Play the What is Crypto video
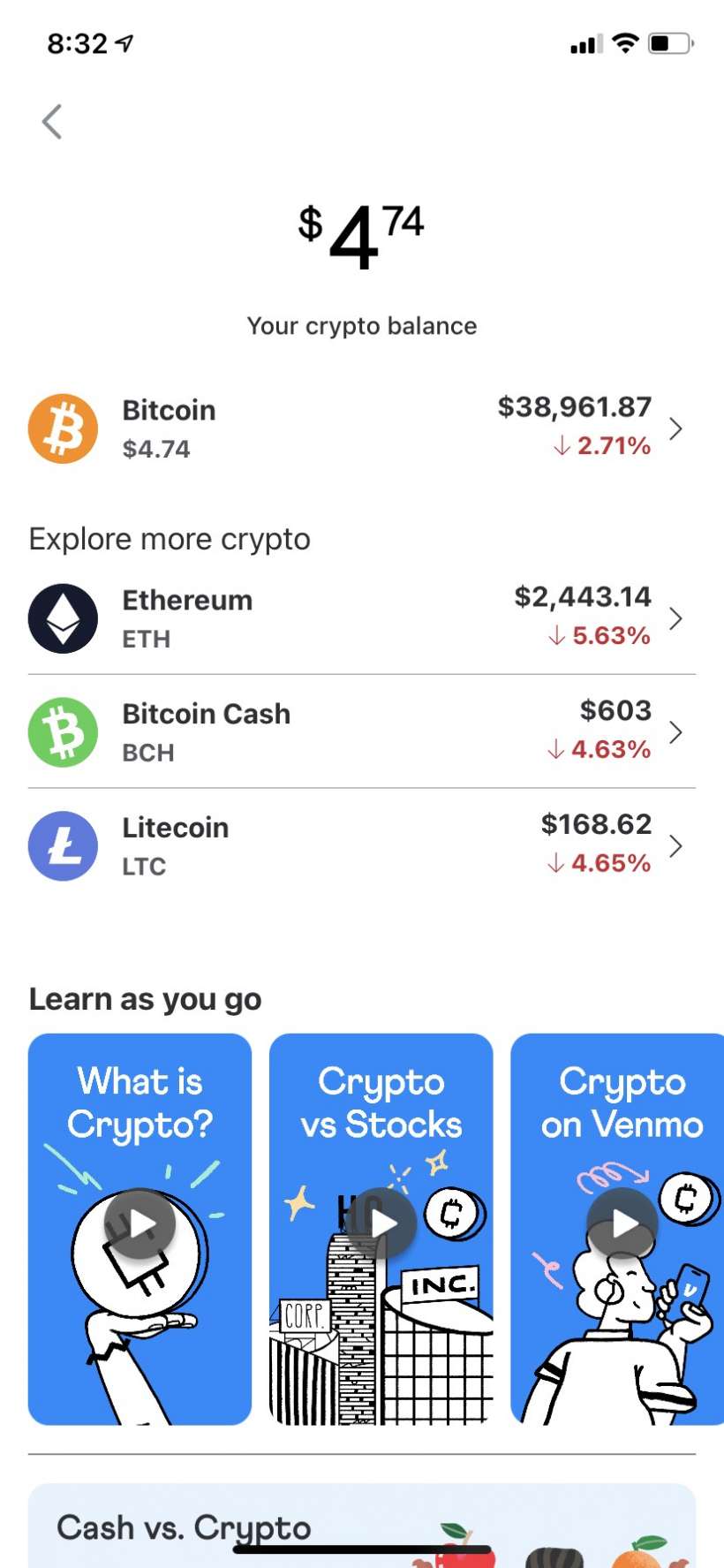 click(x=140, y=1223)
